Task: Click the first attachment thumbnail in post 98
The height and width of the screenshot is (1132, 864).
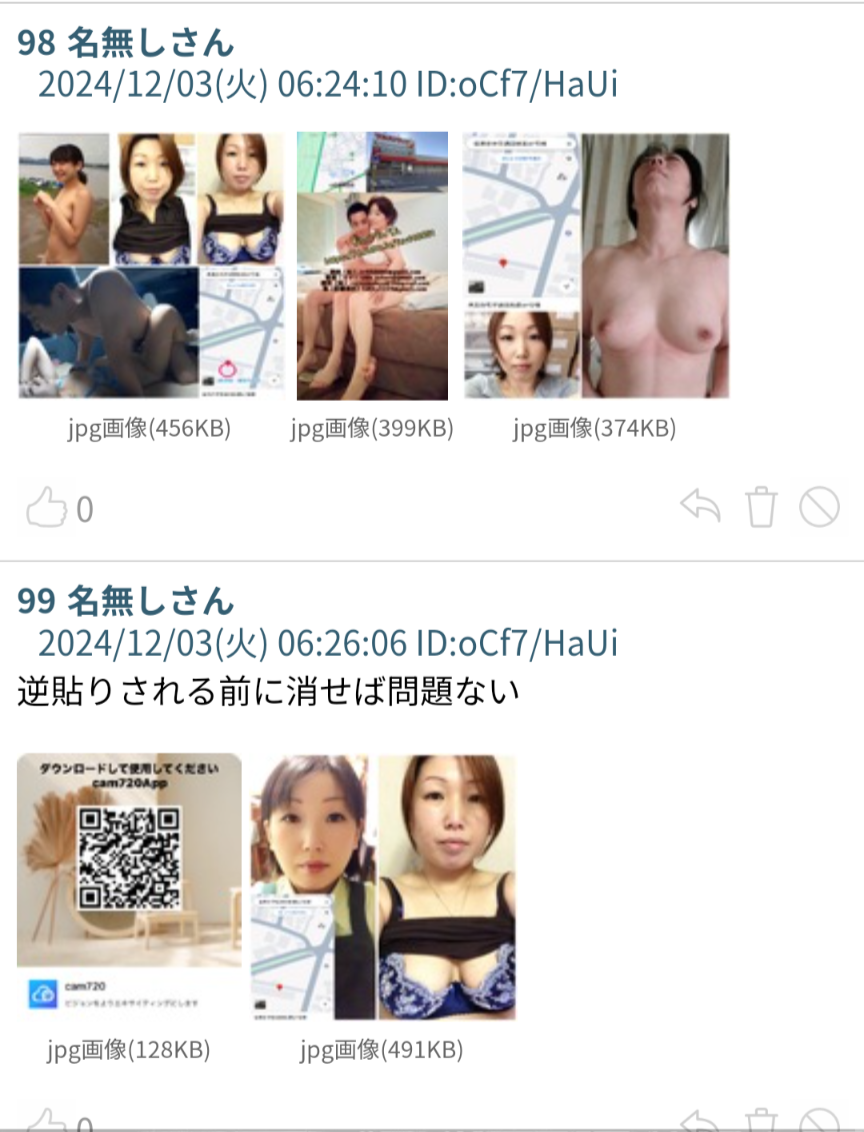Action: [148, 265]
